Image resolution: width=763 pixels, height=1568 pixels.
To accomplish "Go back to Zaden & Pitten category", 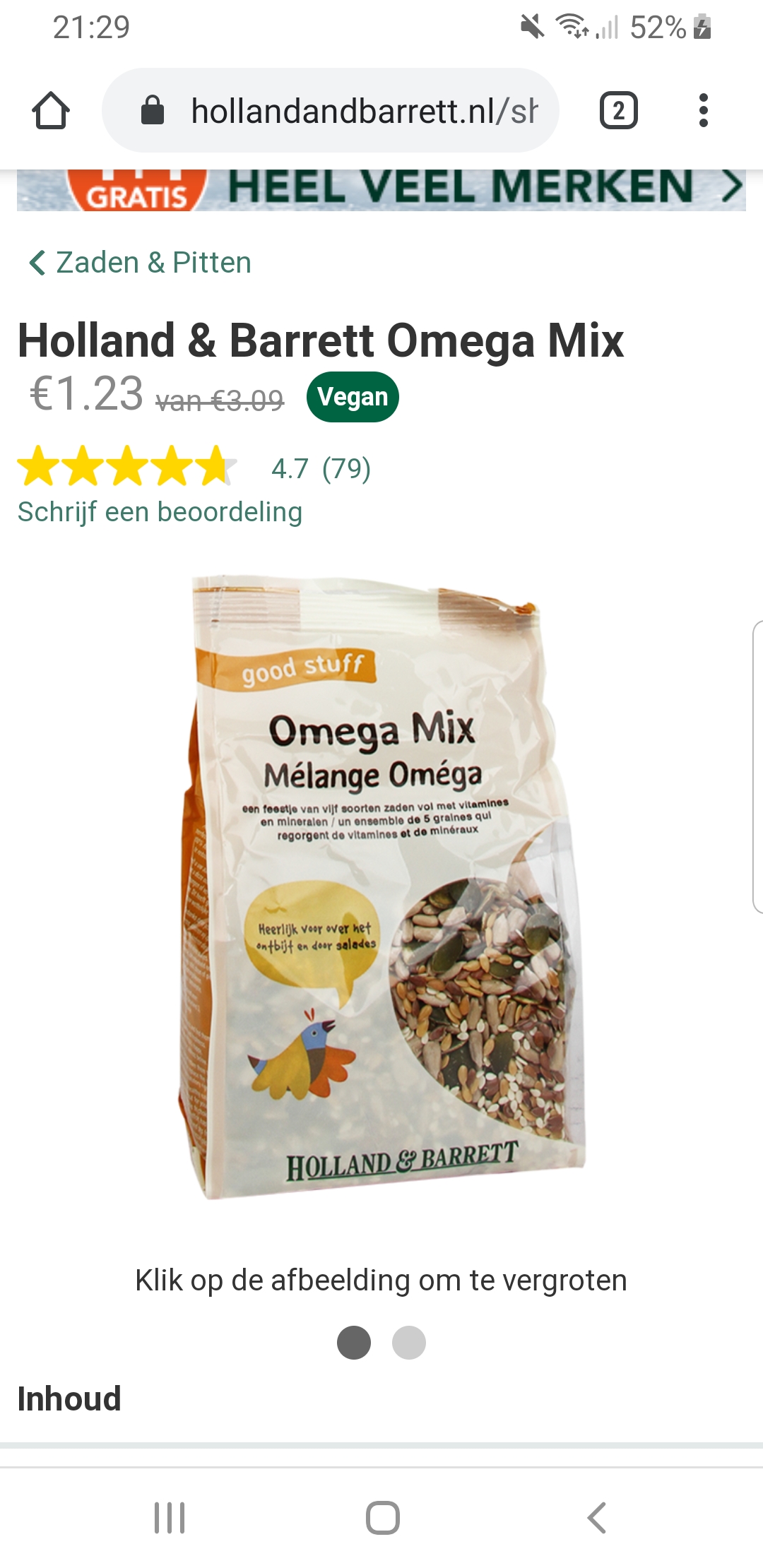I will [140, 262].
